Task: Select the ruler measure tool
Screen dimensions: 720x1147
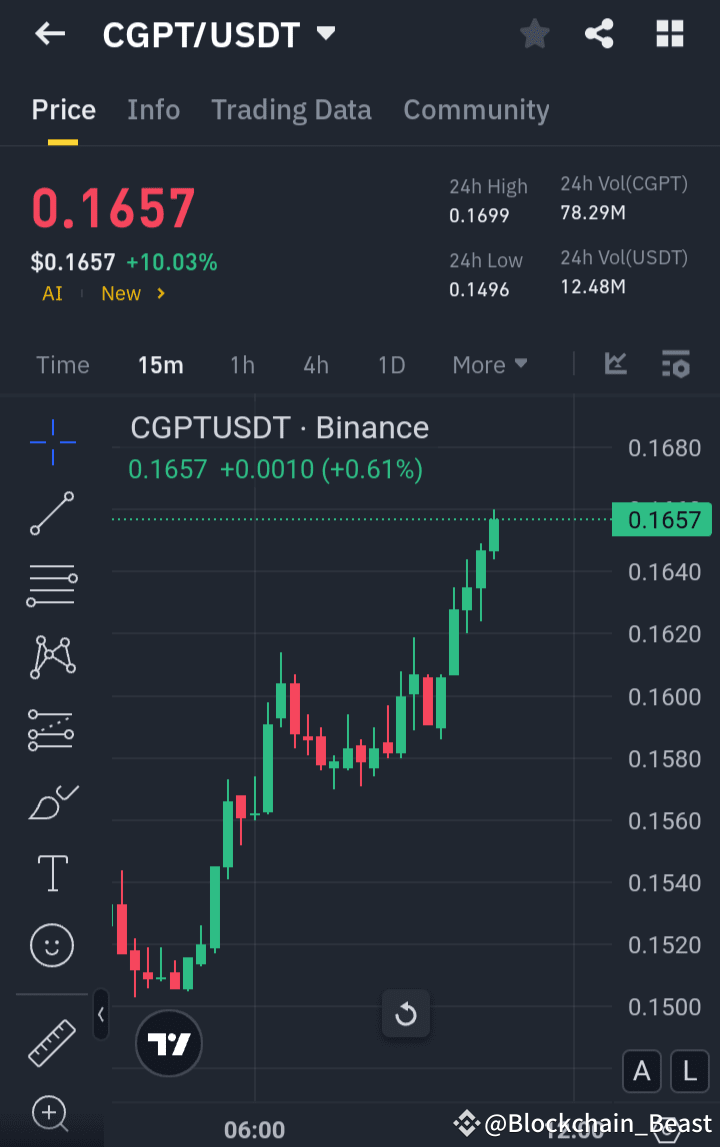Action: (51, 1042)
